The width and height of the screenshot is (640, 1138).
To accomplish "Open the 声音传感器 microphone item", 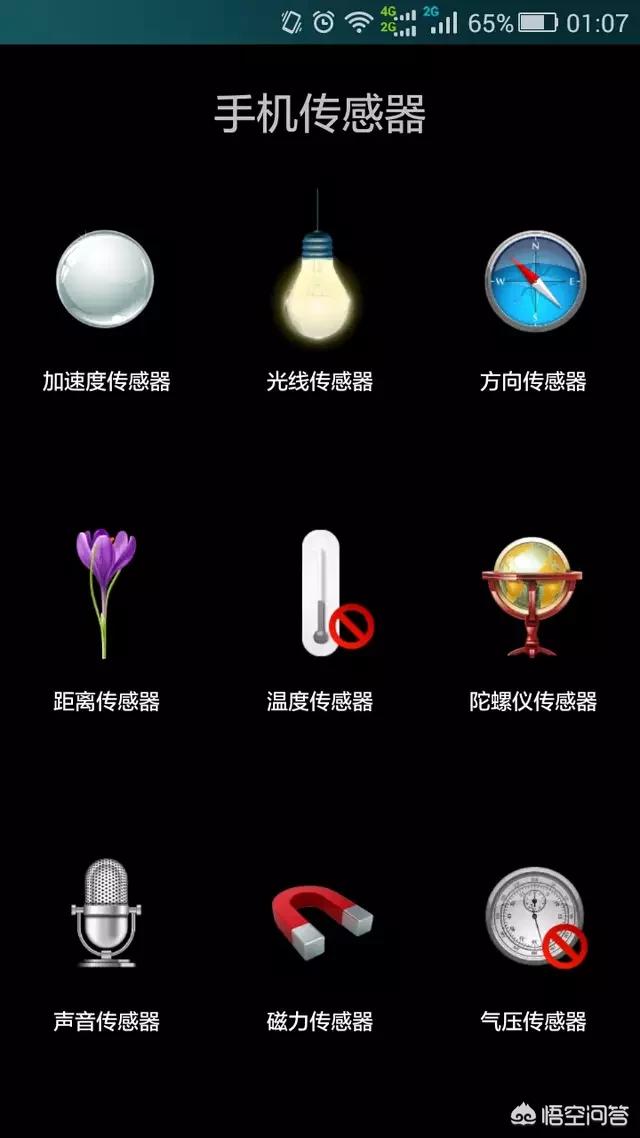I will click(x=106, y=912).
